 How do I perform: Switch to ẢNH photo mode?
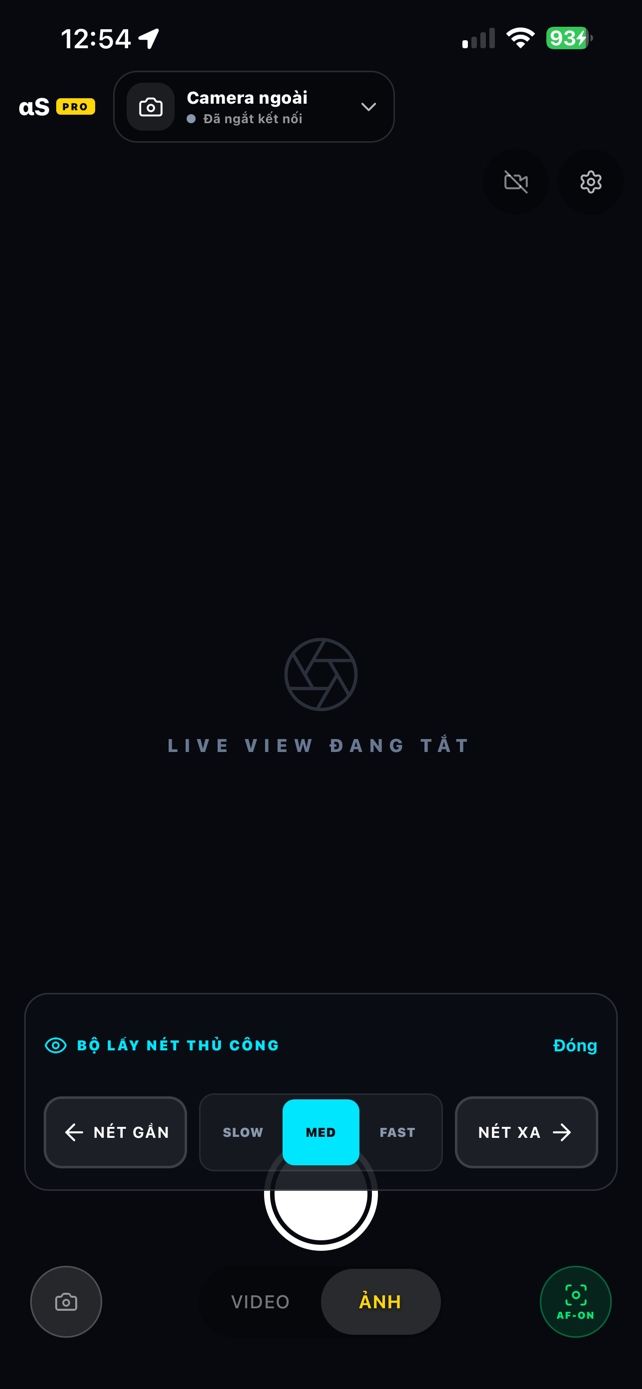pos(380,1302)
